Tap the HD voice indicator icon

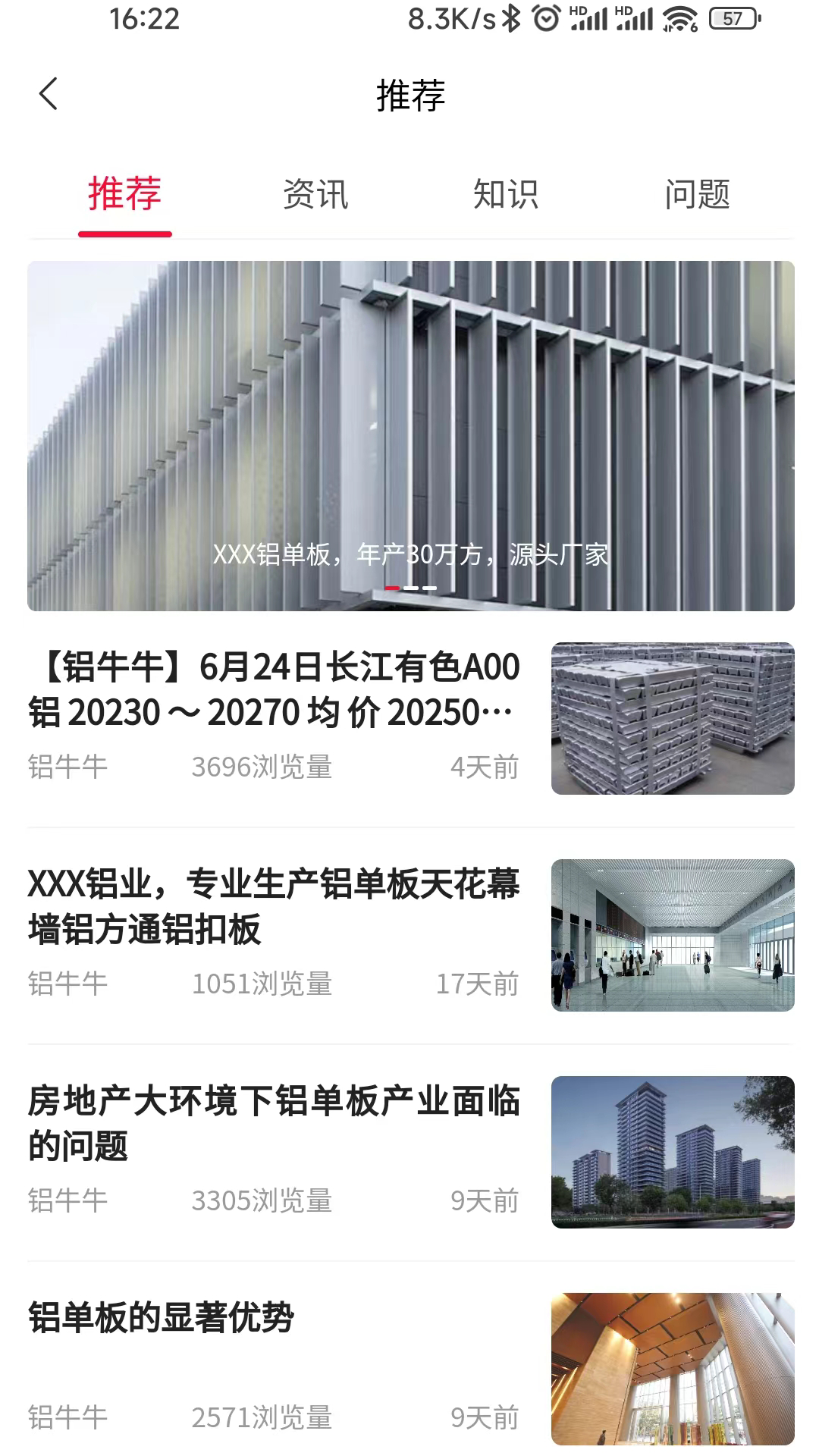[576, 12]
